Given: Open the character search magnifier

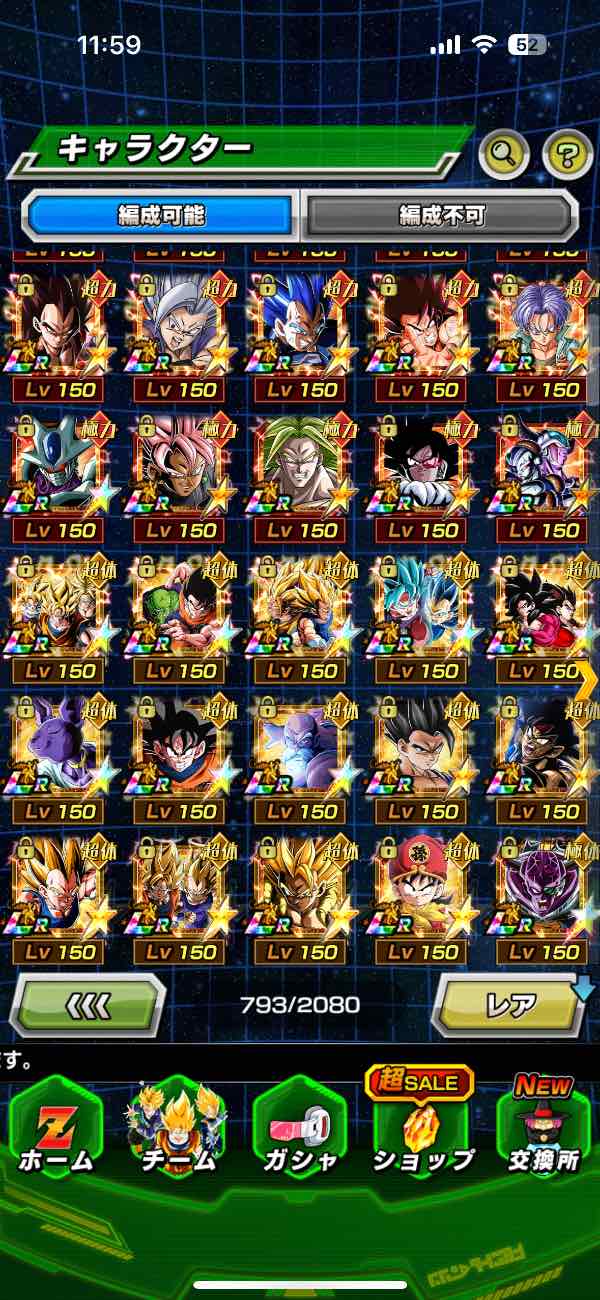Looking at the screenshot, I should pos(505,153).
